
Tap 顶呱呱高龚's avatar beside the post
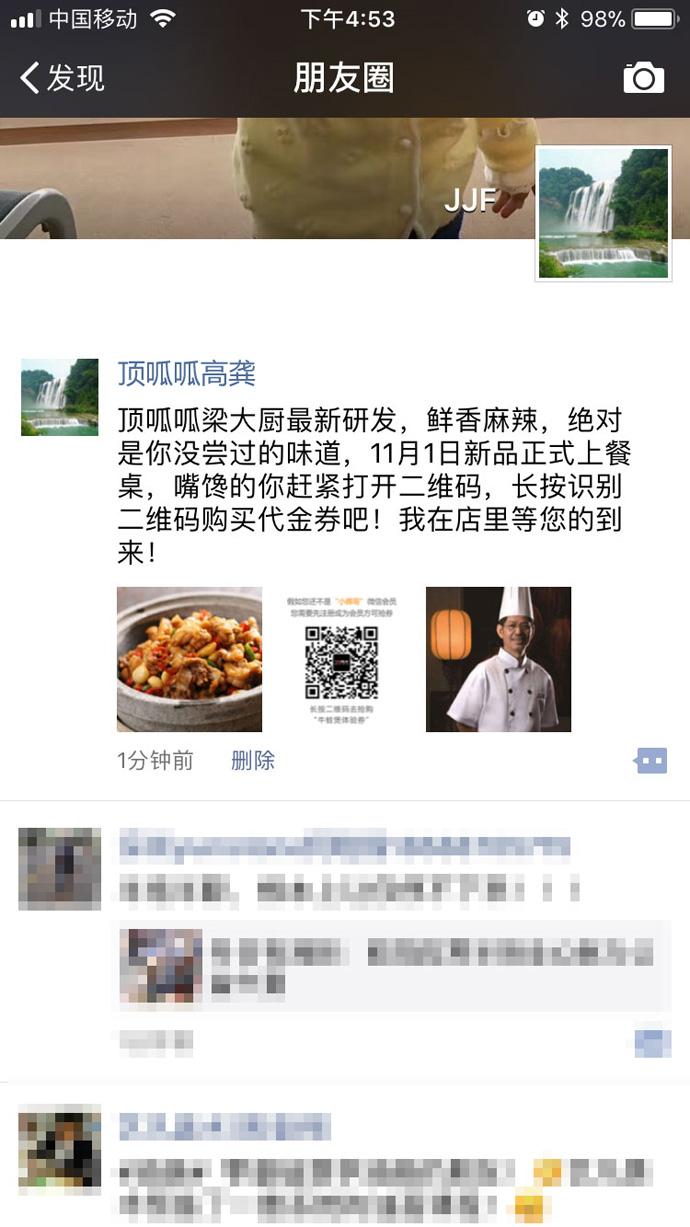[x=60, y=397]
